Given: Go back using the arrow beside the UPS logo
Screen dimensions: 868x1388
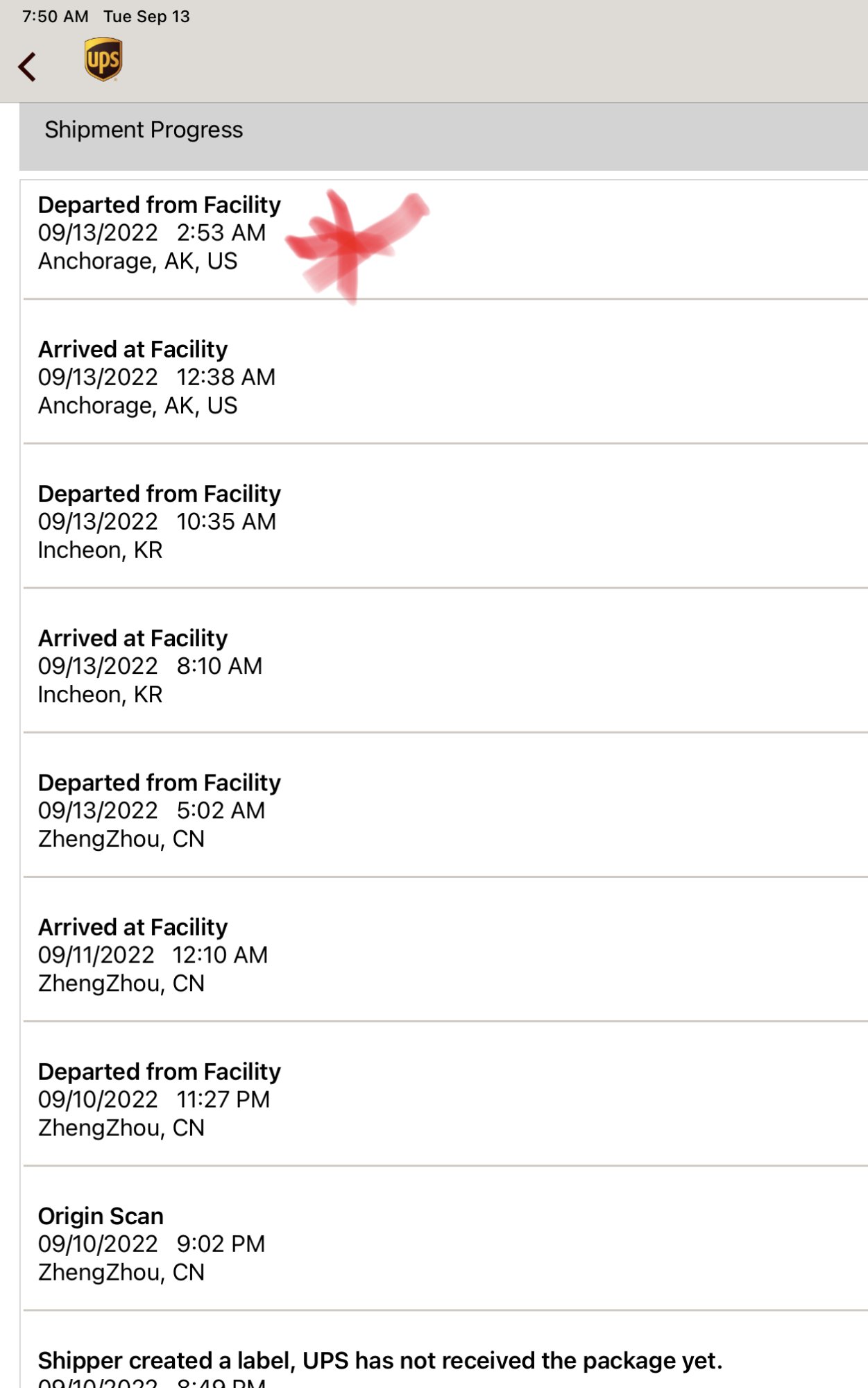Looking at the screenshot, I should (28, 67).
